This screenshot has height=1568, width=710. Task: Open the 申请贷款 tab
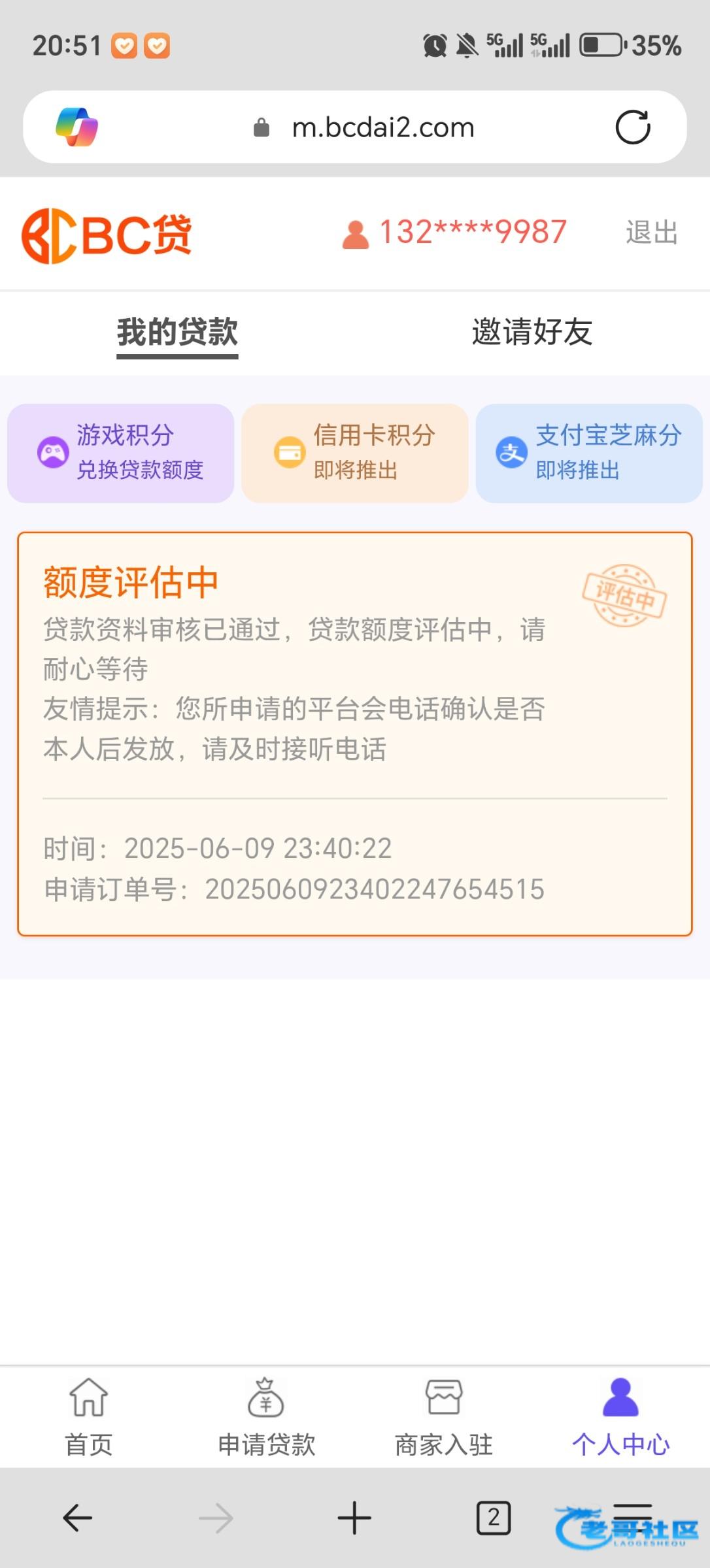pos(266,1416)
